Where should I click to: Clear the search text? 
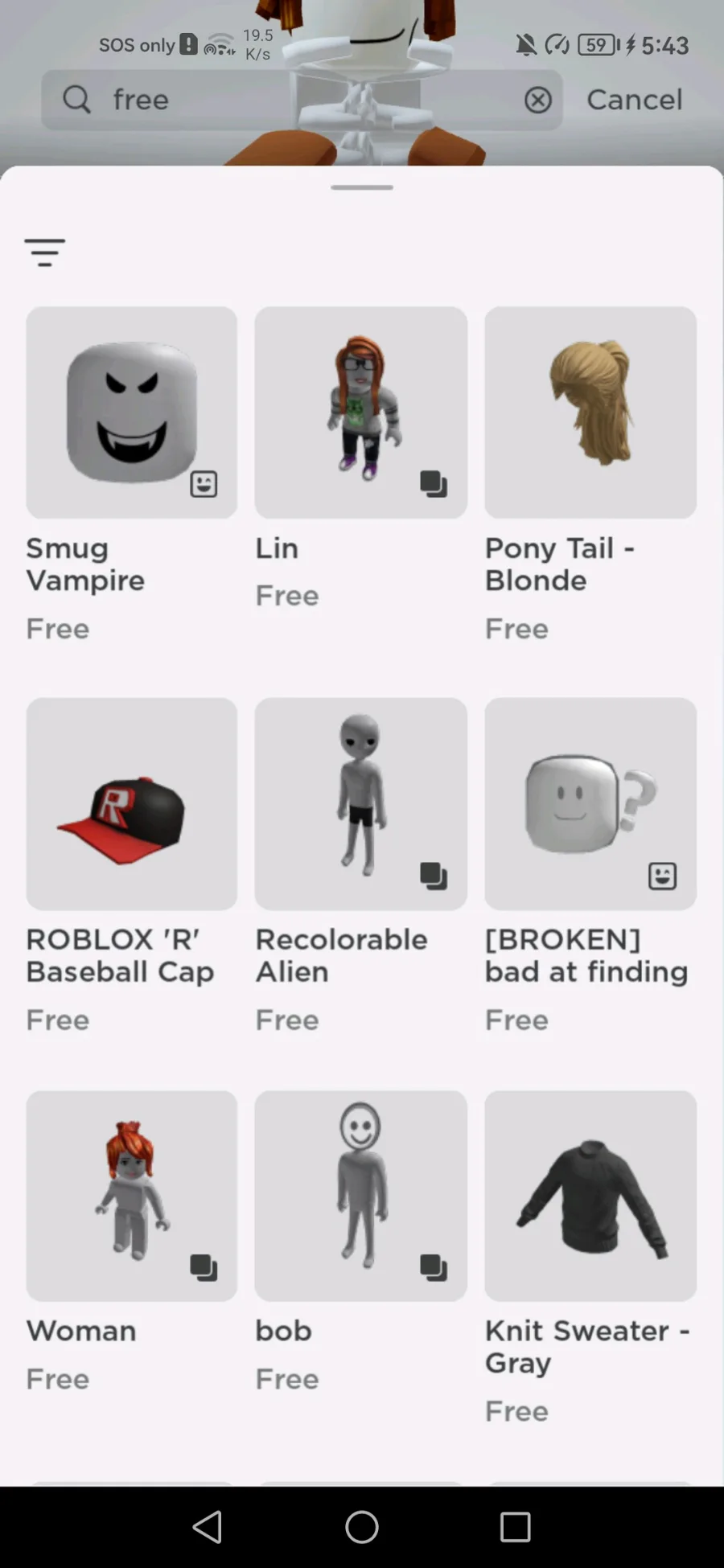[x=537, y=100]
